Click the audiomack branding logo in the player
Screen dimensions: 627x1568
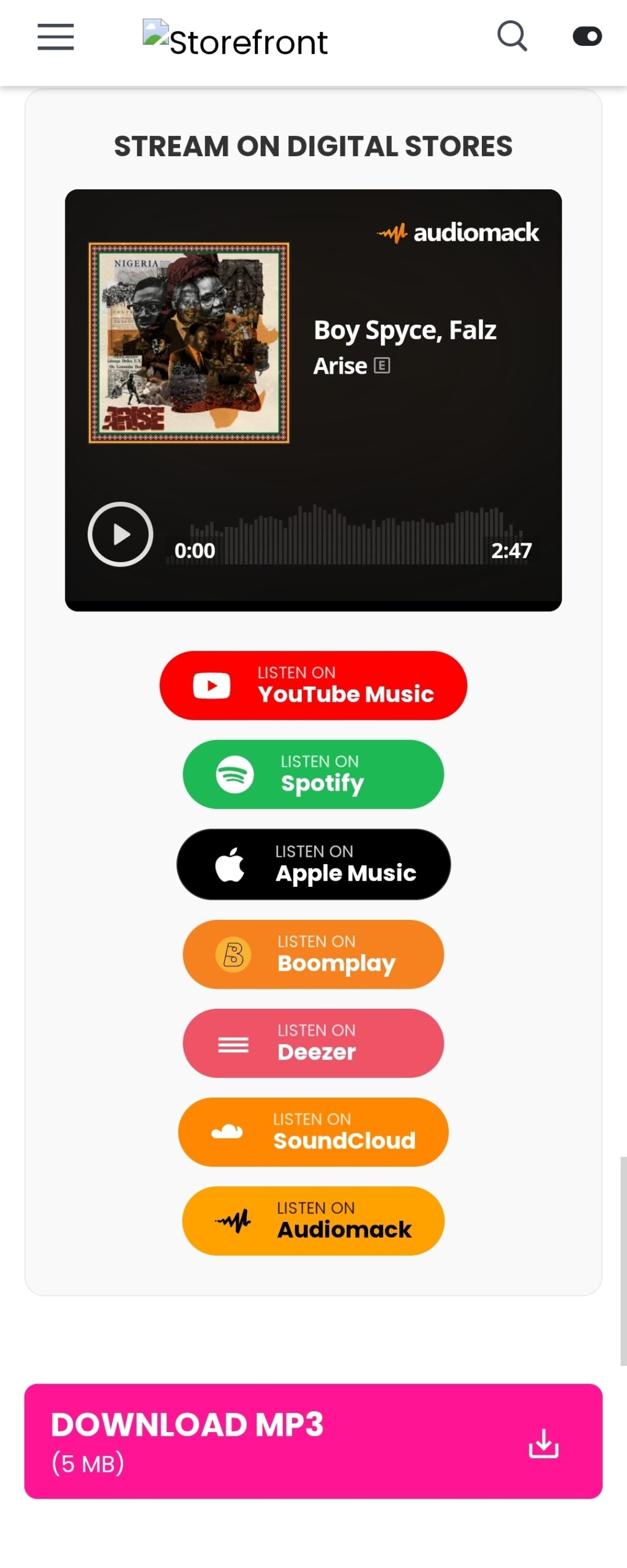click(458, 233)
